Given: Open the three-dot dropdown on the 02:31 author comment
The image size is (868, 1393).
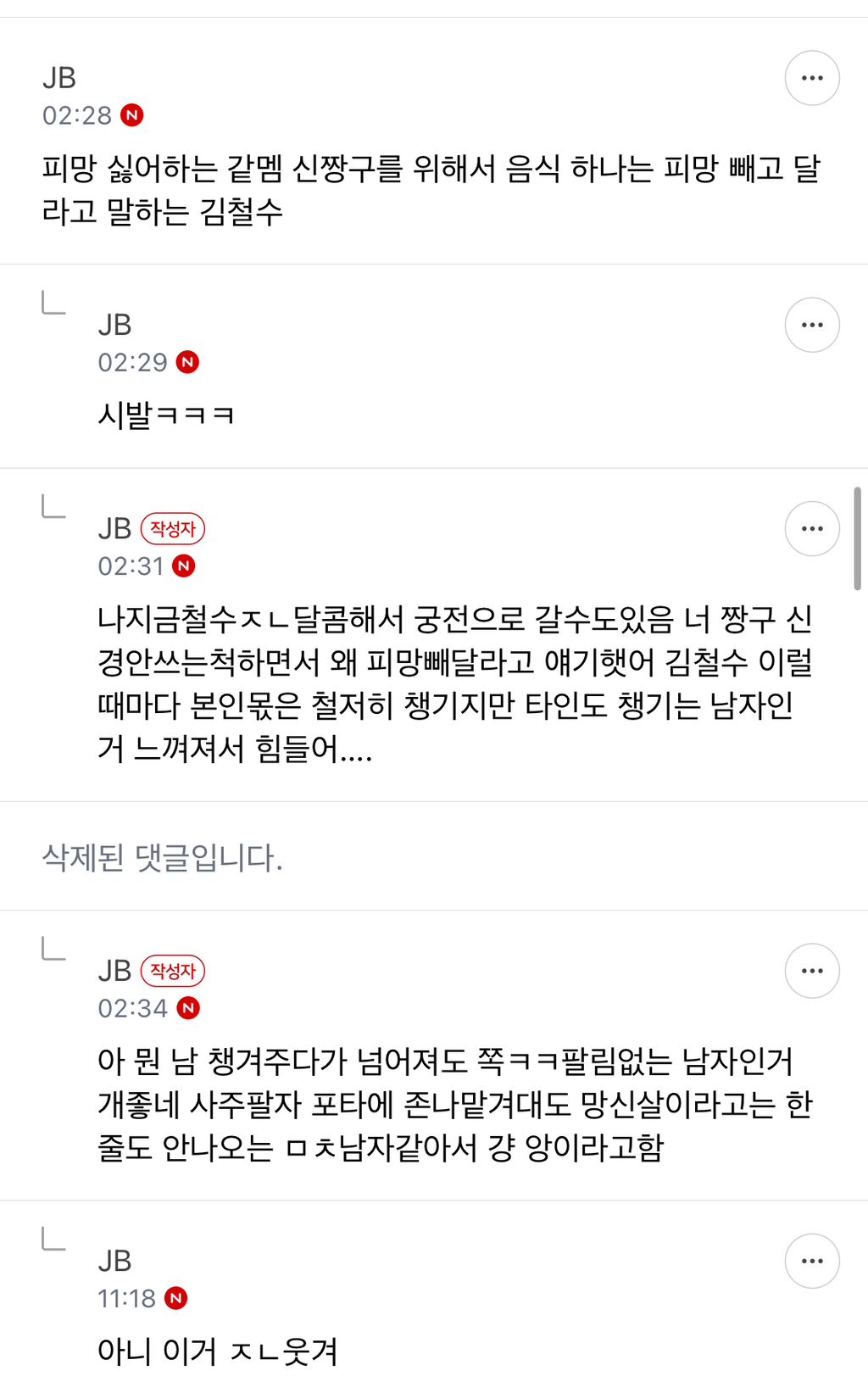Looking at the screenshot, I should (811, 528).
